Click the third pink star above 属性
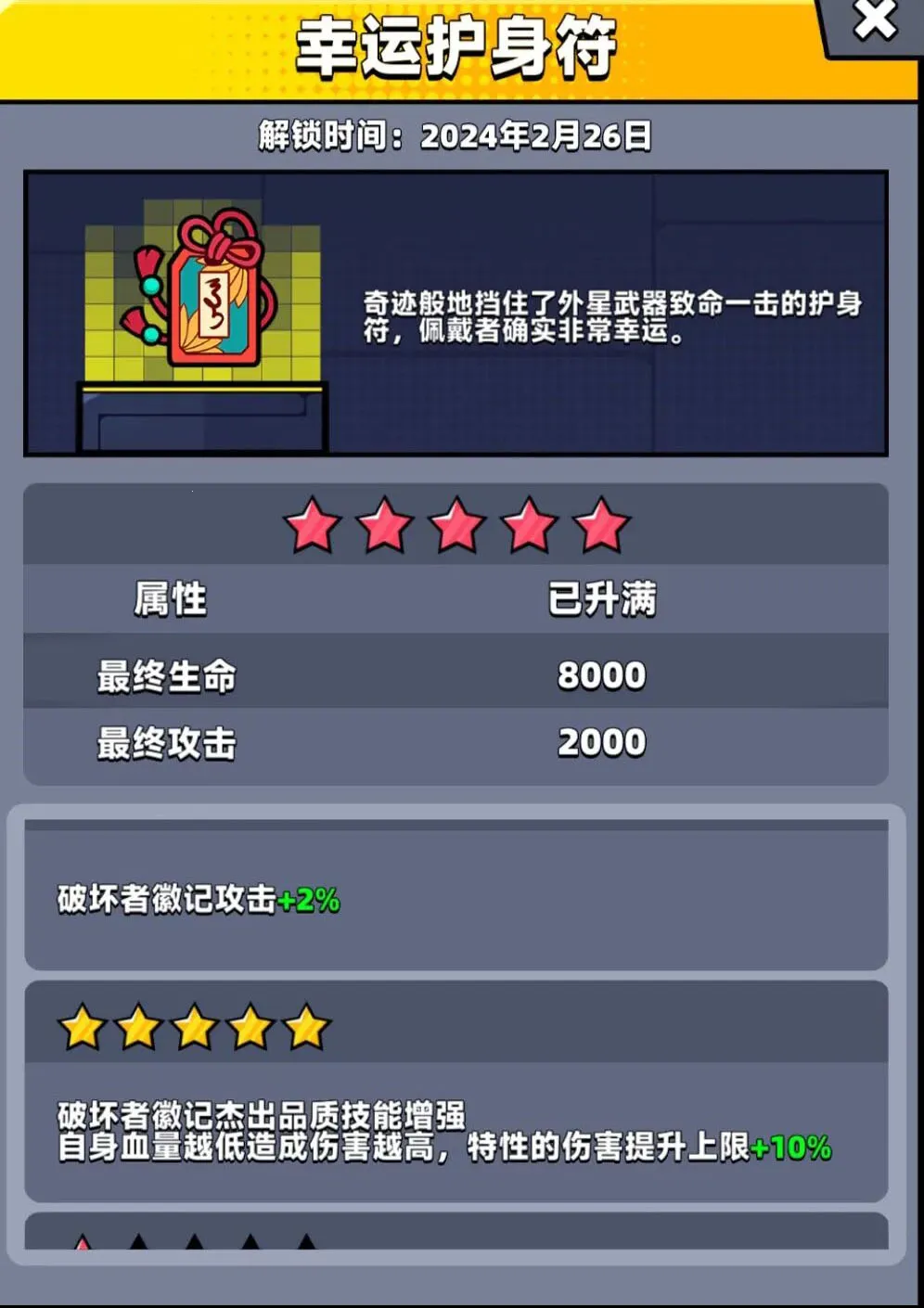The width and height of the screenshot is (924, 1308). (458, 525)
